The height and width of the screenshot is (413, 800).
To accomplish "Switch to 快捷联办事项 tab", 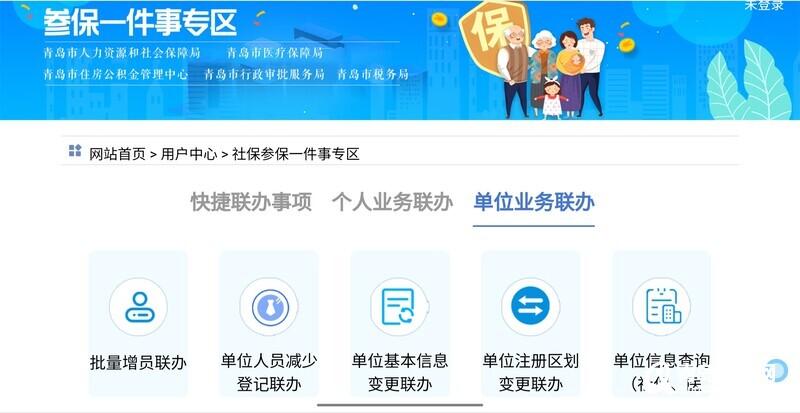I will pos(251,202).
